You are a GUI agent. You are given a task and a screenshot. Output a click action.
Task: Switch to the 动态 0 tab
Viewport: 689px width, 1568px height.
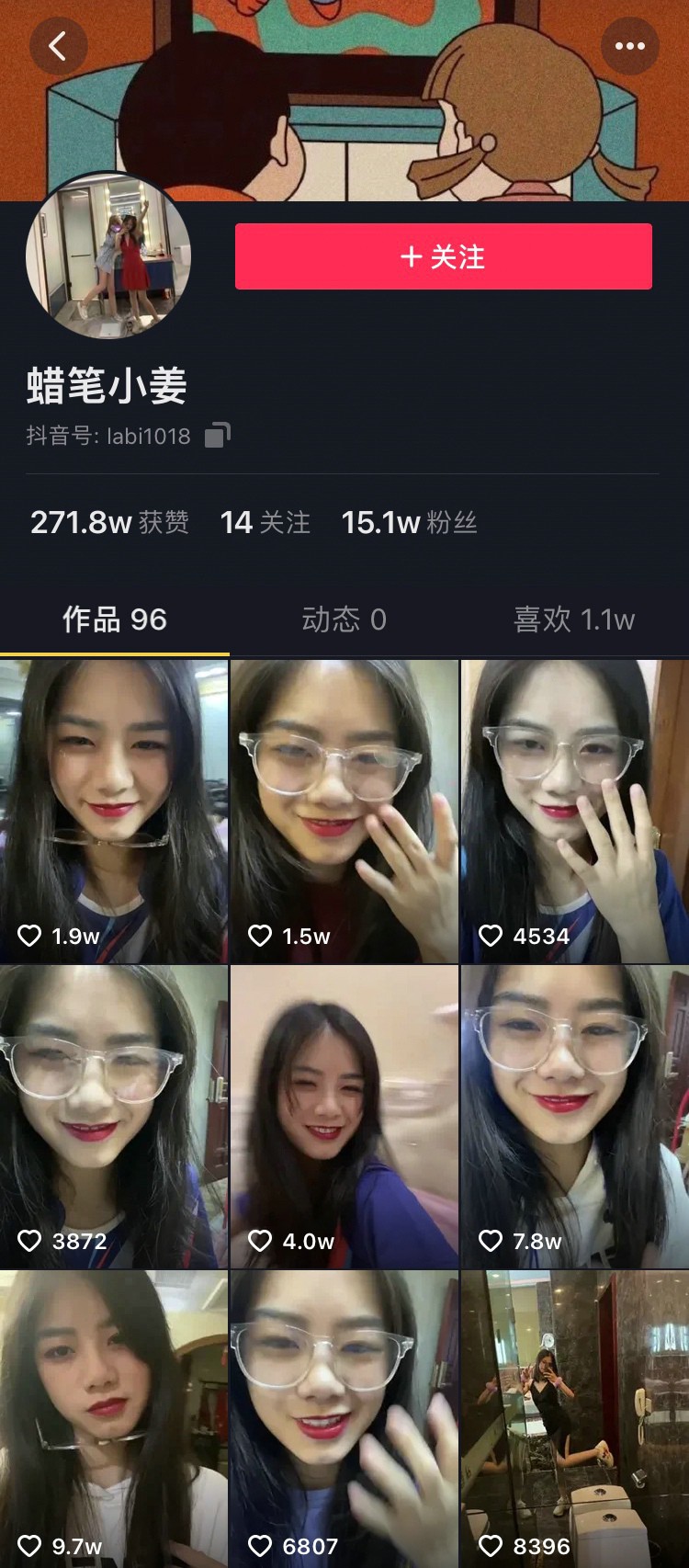tap(344, 619)
